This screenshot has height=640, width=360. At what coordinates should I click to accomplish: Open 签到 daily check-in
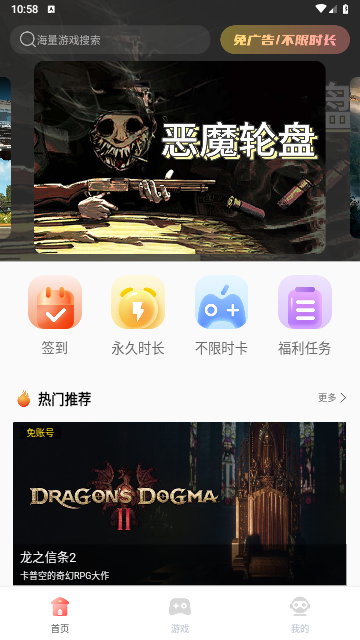[x=55, y=316]
